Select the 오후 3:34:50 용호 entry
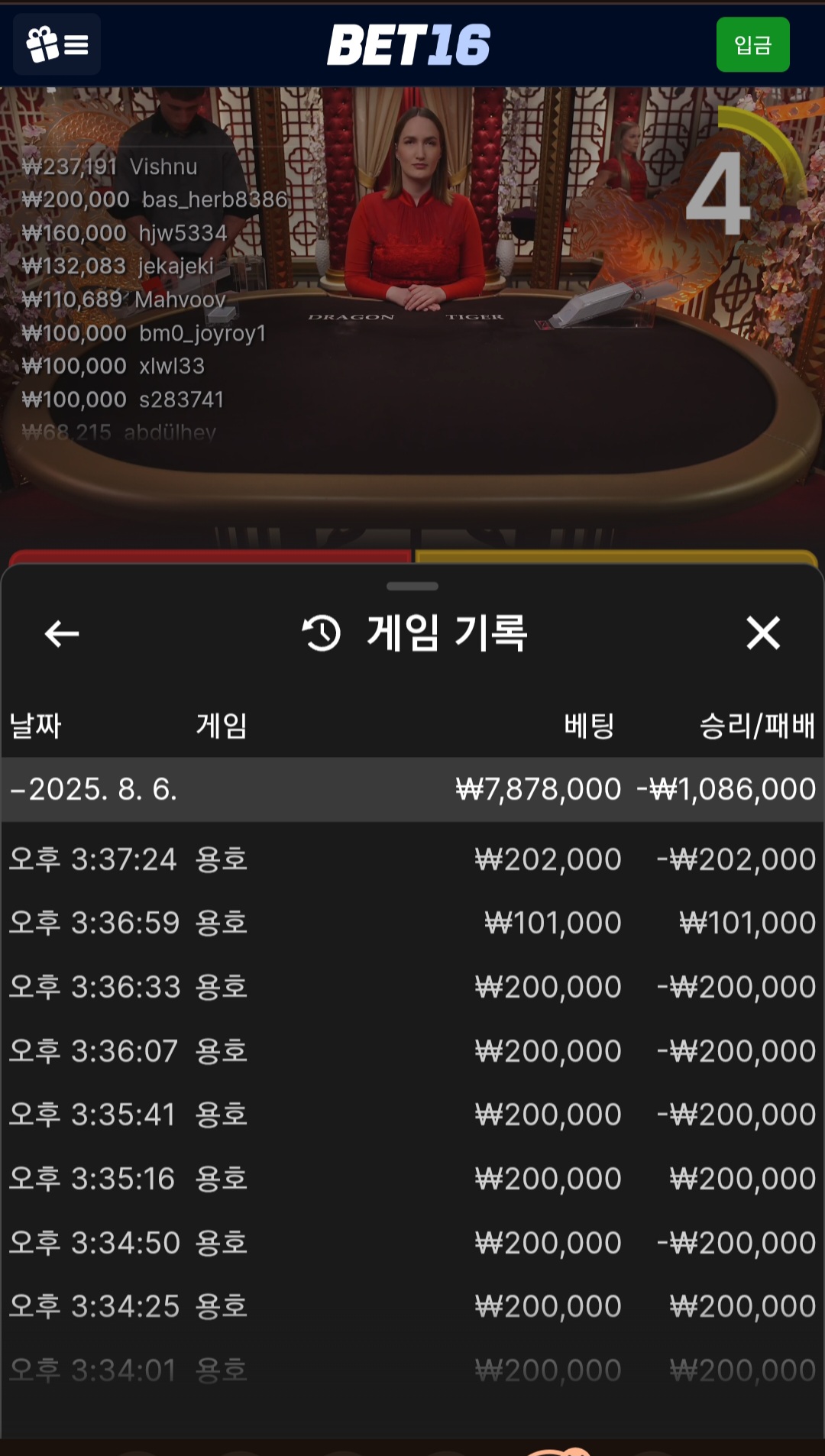The image size is (825, 1456). coord(412,1243)
